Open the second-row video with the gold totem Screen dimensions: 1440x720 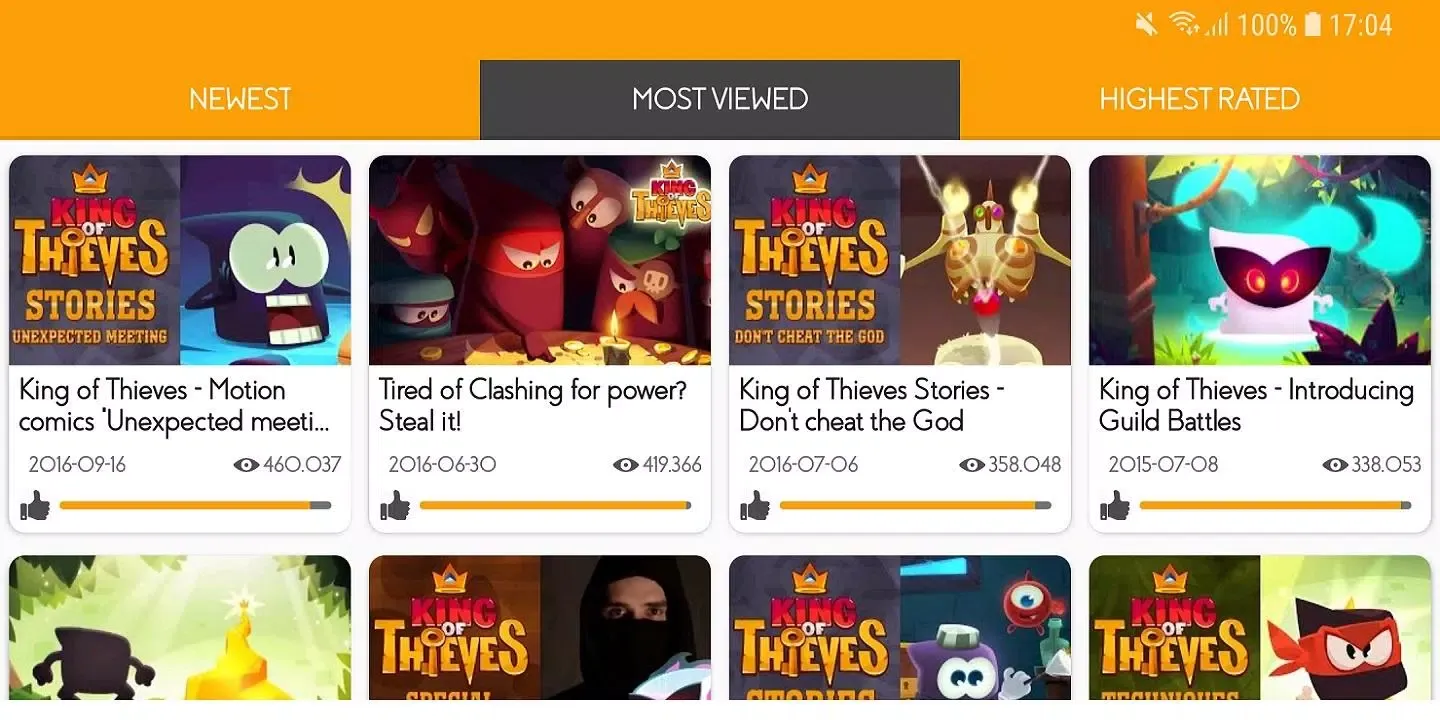[x=180, y=628]
